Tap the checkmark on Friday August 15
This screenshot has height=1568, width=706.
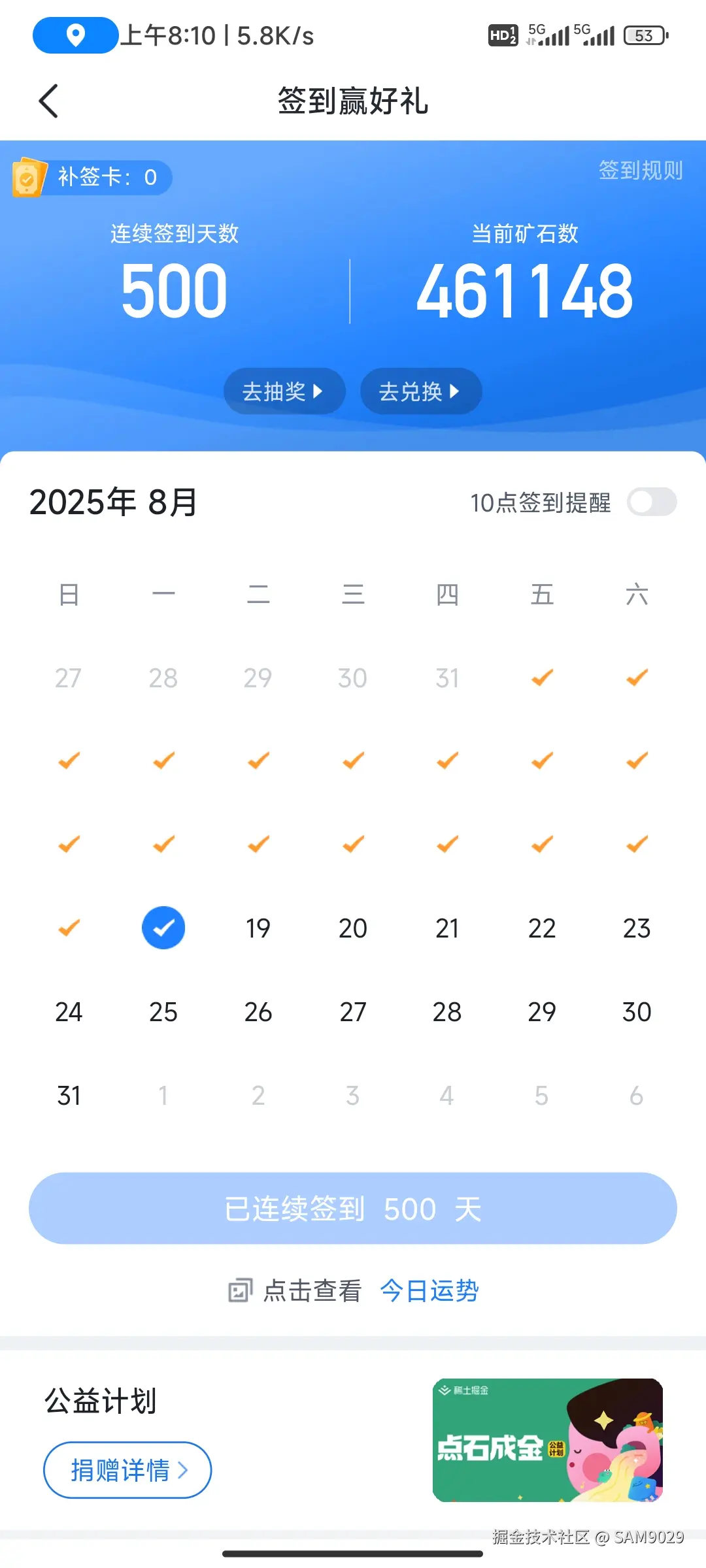click(541, 843)
